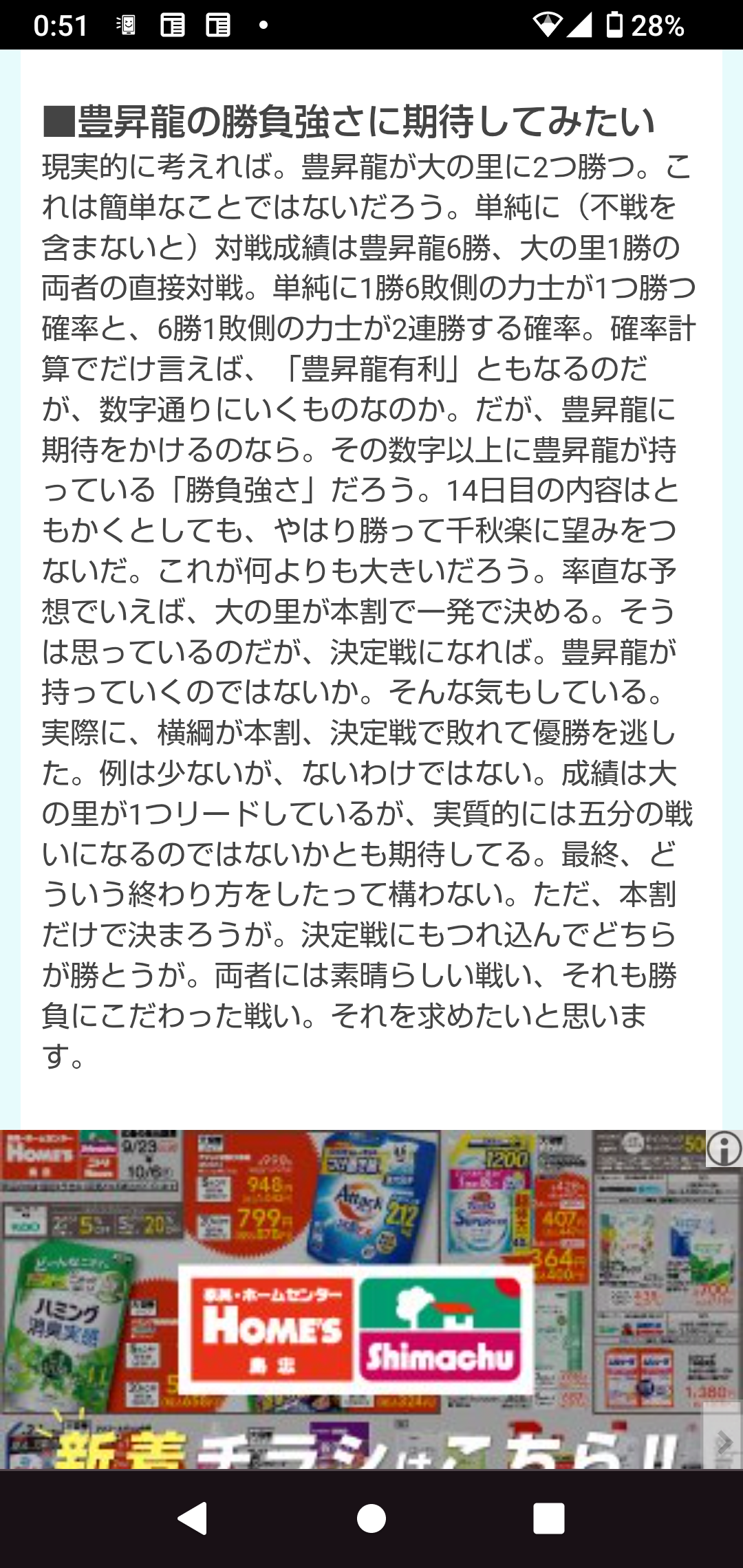Go back using the system back button
Viewport: 743px width, 1568px height.
coord(193,1518)
